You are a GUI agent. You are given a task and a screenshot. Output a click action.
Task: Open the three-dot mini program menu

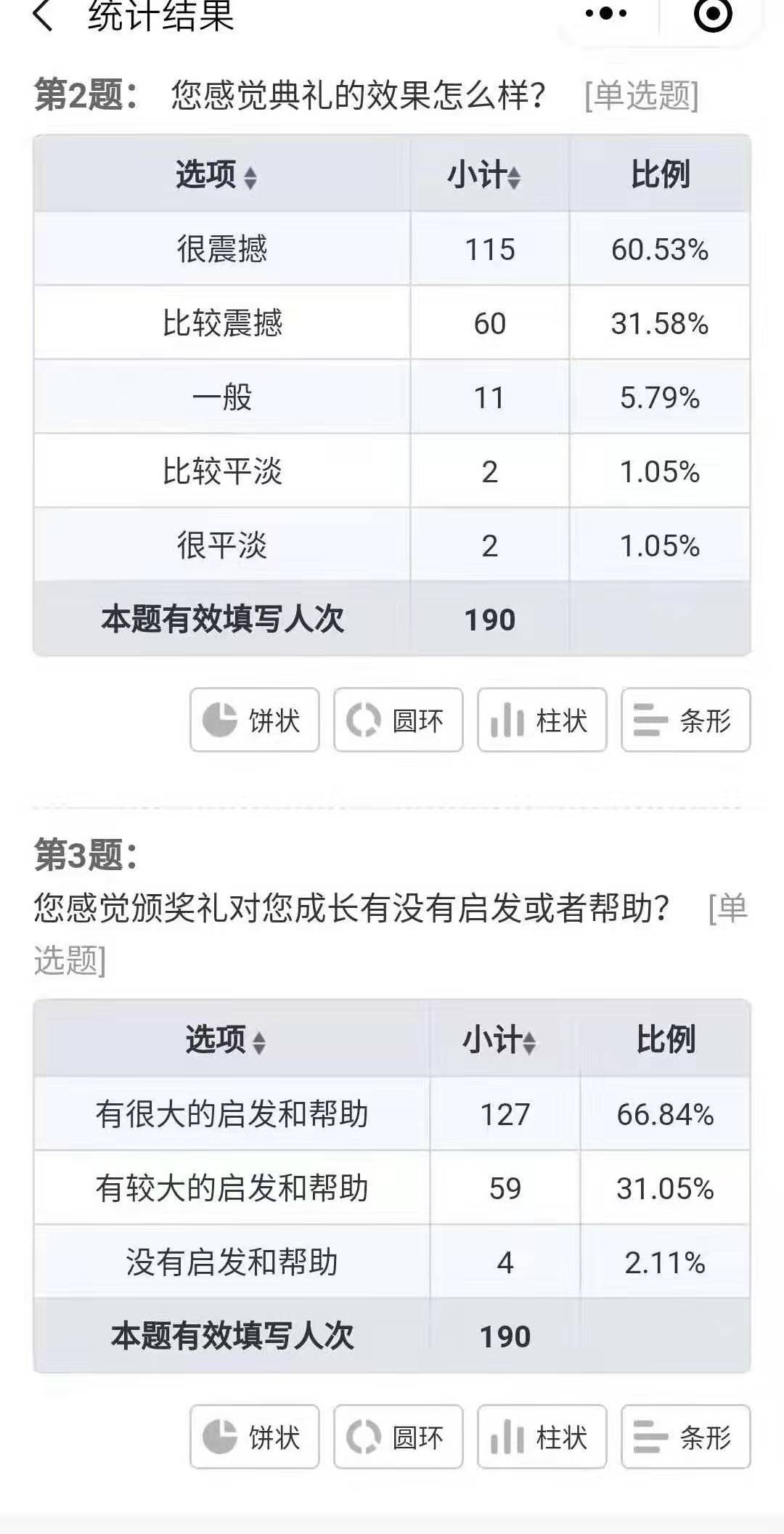606,13
